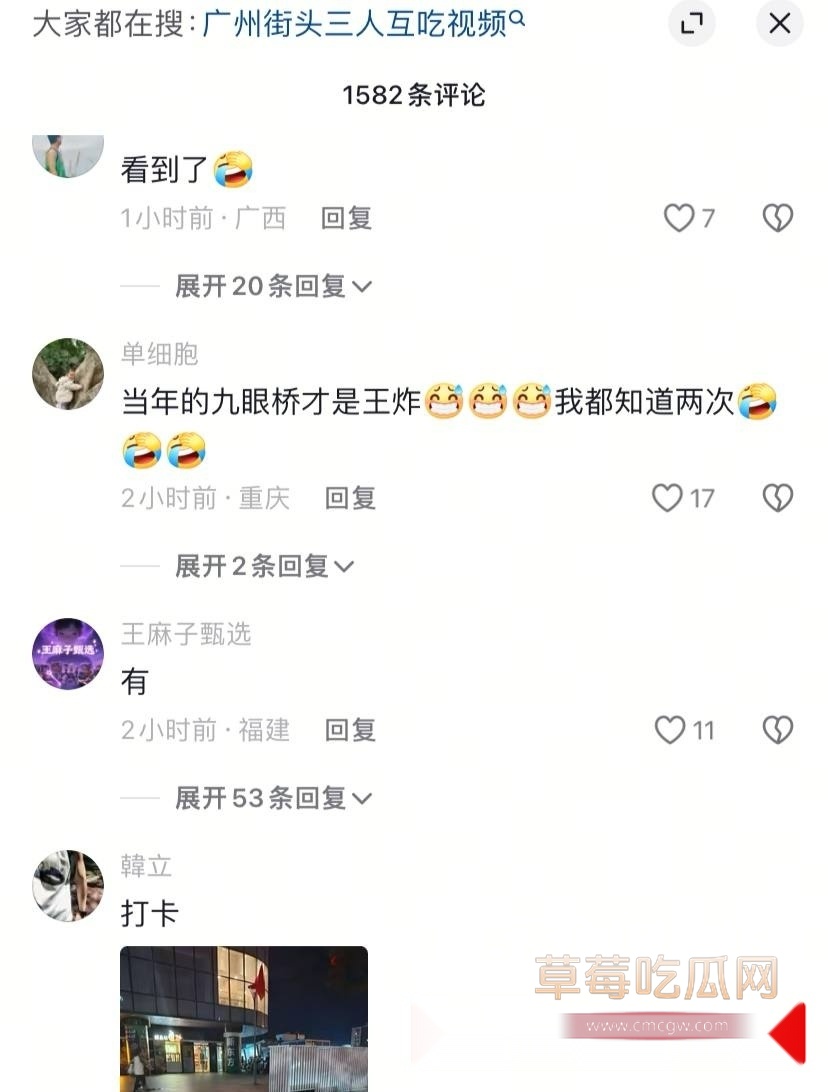Screen dimensions: 828x1092
Task: Expand comments panel to full screen
Action: pyautogui.click(x=692, y=24)
